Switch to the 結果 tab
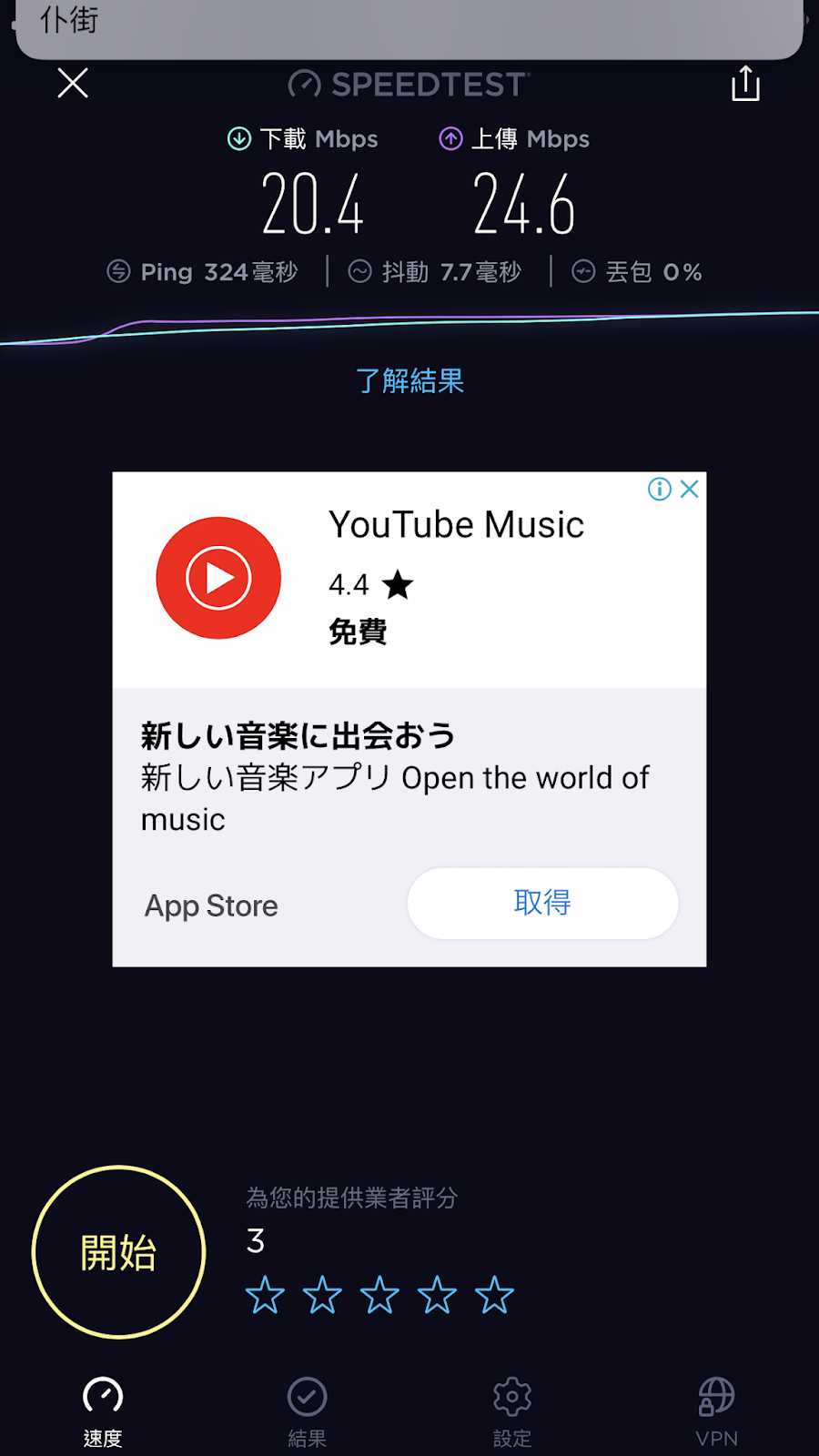This screenshot has width=819, height=1456. [307, 1410]
